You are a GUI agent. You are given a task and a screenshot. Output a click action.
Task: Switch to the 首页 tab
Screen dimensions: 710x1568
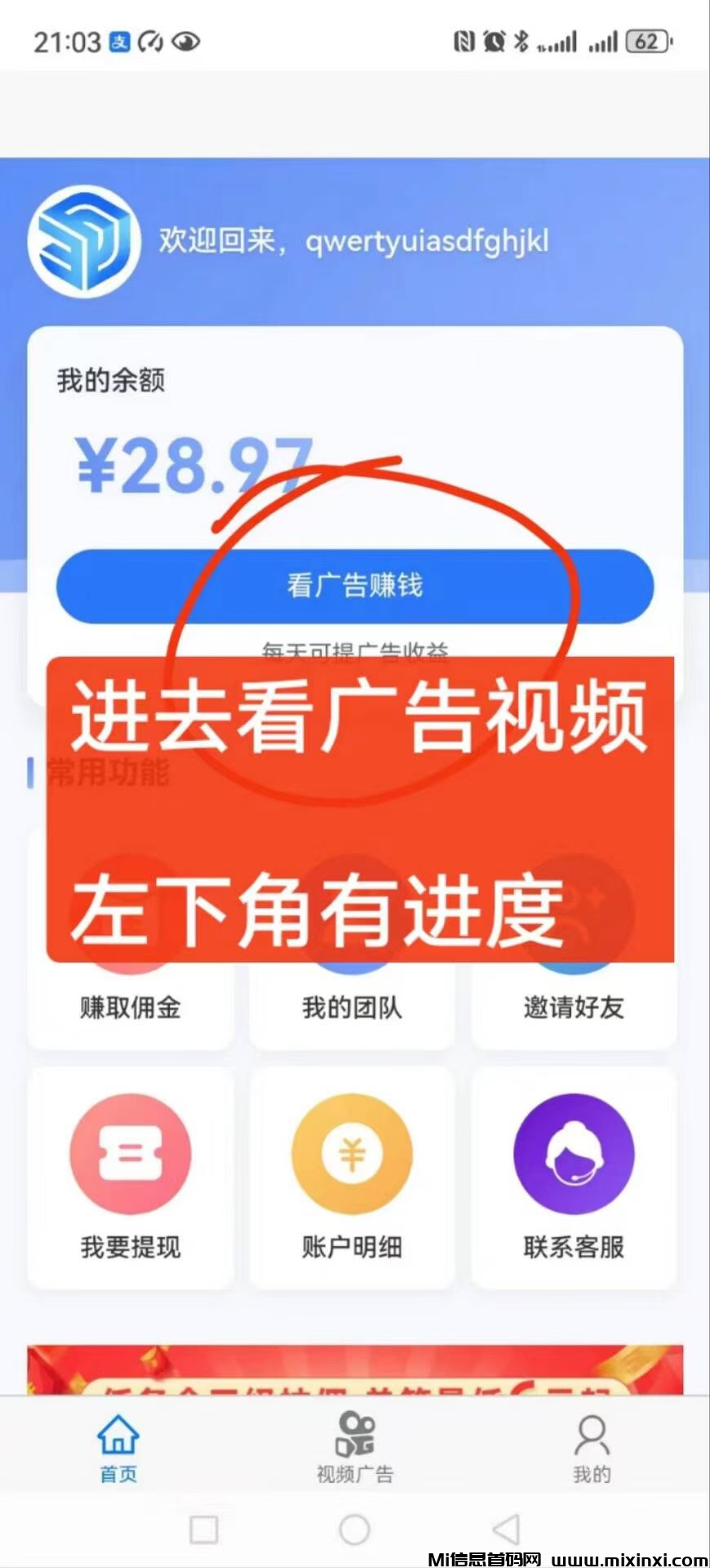pyautogui.click(x=118, y=1448)
